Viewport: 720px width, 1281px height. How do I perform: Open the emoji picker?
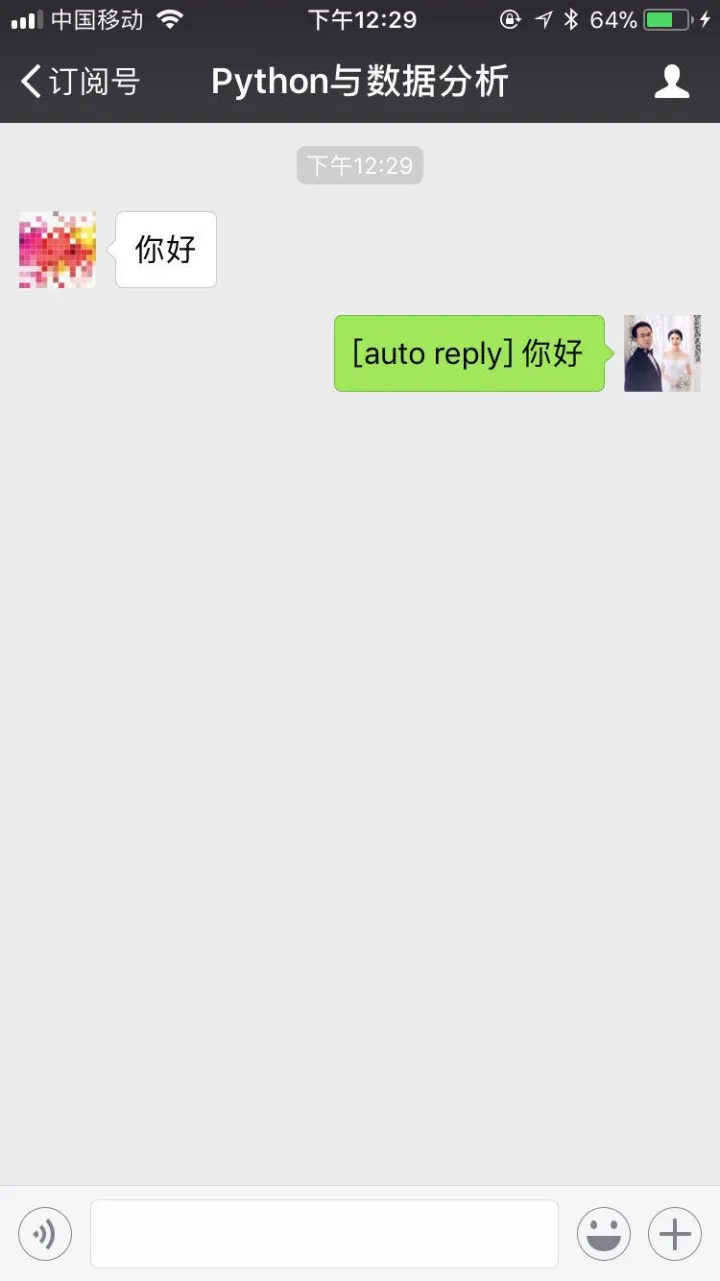[x=603, y=1234]
